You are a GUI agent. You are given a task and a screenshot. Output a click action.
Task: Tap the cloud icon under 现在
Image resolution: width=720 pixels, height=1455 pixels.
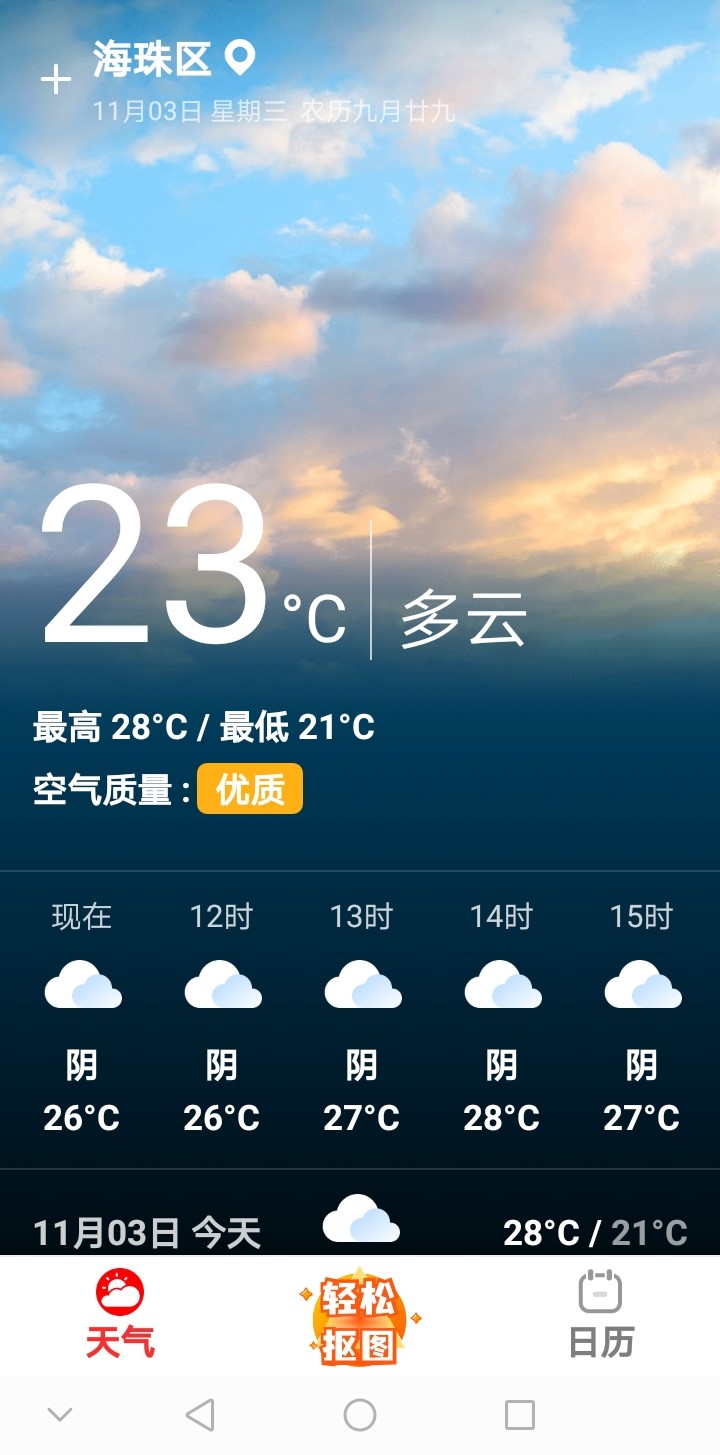tap(83, 985)
